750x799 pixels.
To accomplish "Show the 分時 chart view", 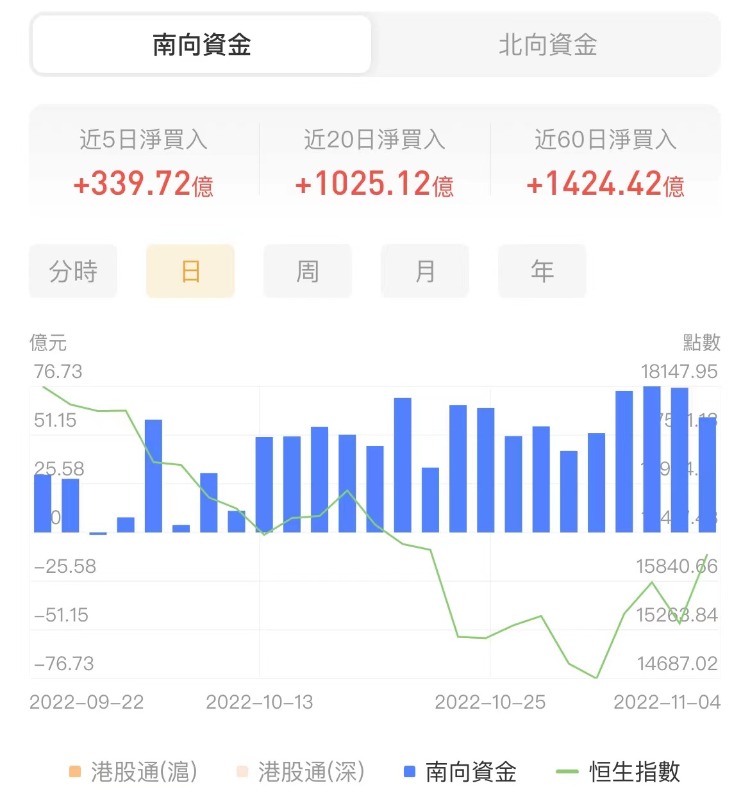I will [x=73, y=271].
